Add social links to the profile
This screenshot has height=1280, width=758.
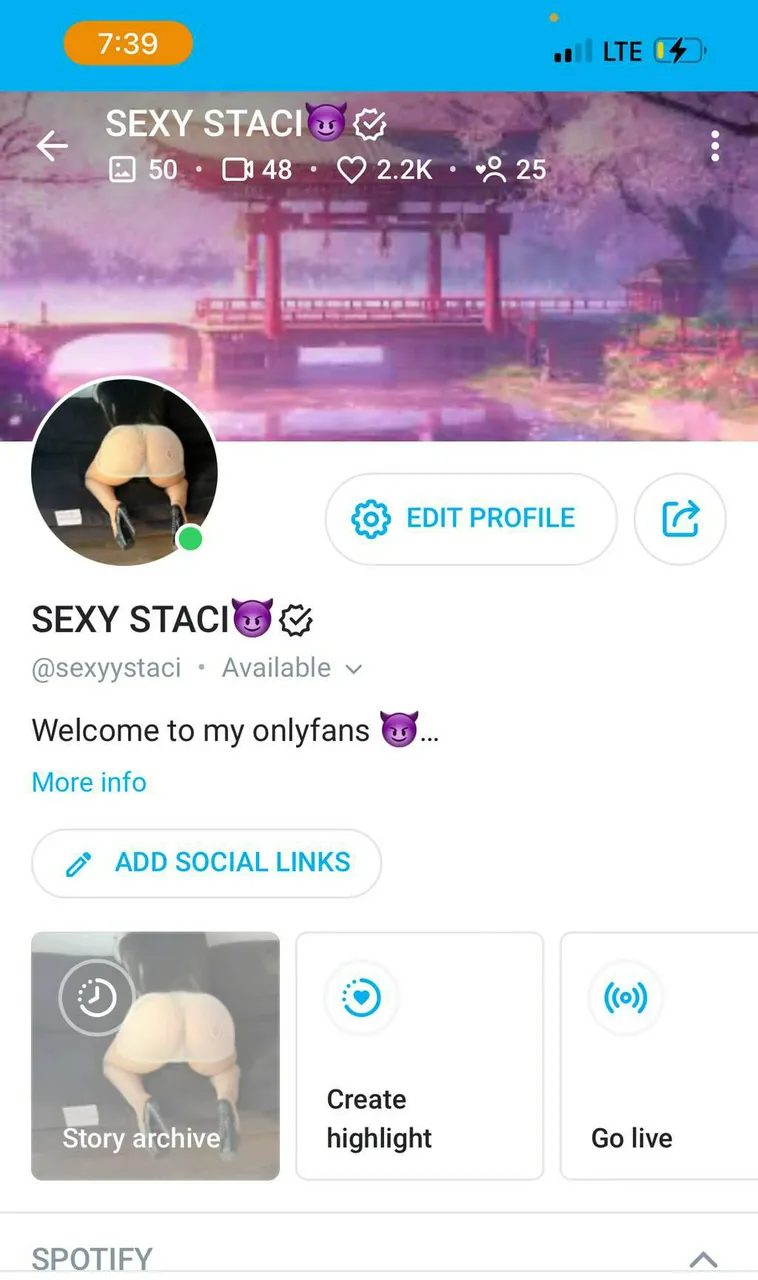click(207, 863)
